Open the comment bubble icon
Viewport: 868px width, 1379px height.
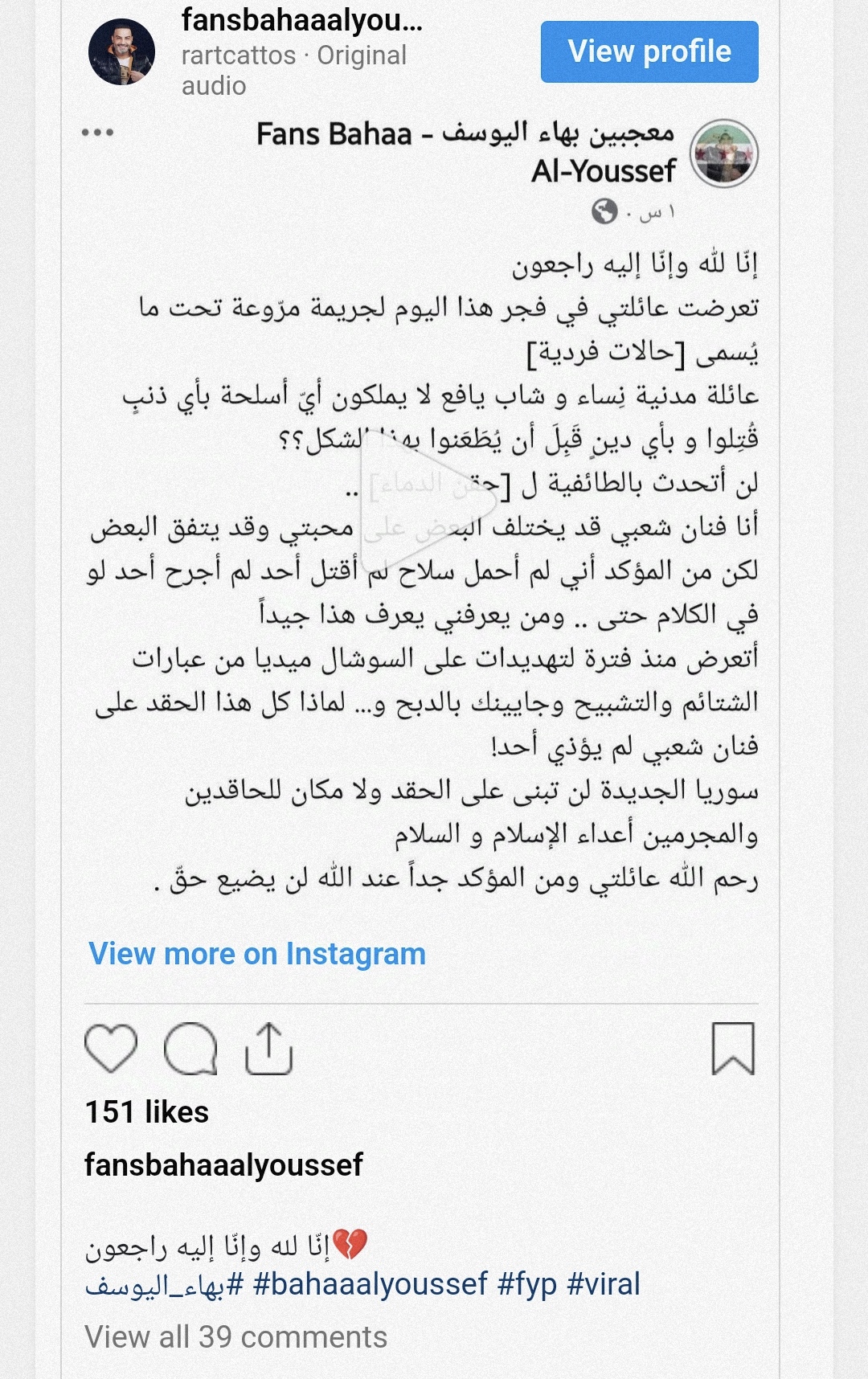point(190,1049)
